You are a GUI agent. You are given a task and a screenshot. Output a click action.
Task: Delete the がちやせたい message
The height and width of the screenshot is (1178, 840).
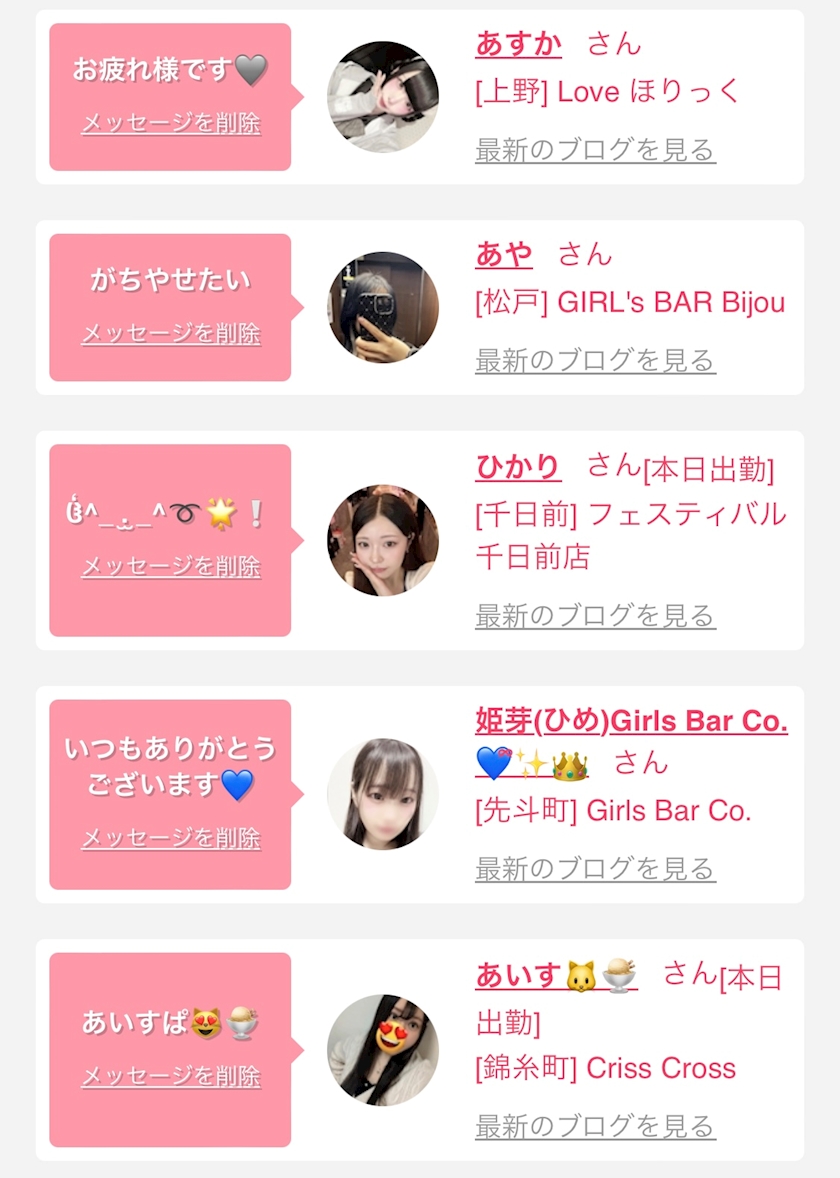(170, 334)
